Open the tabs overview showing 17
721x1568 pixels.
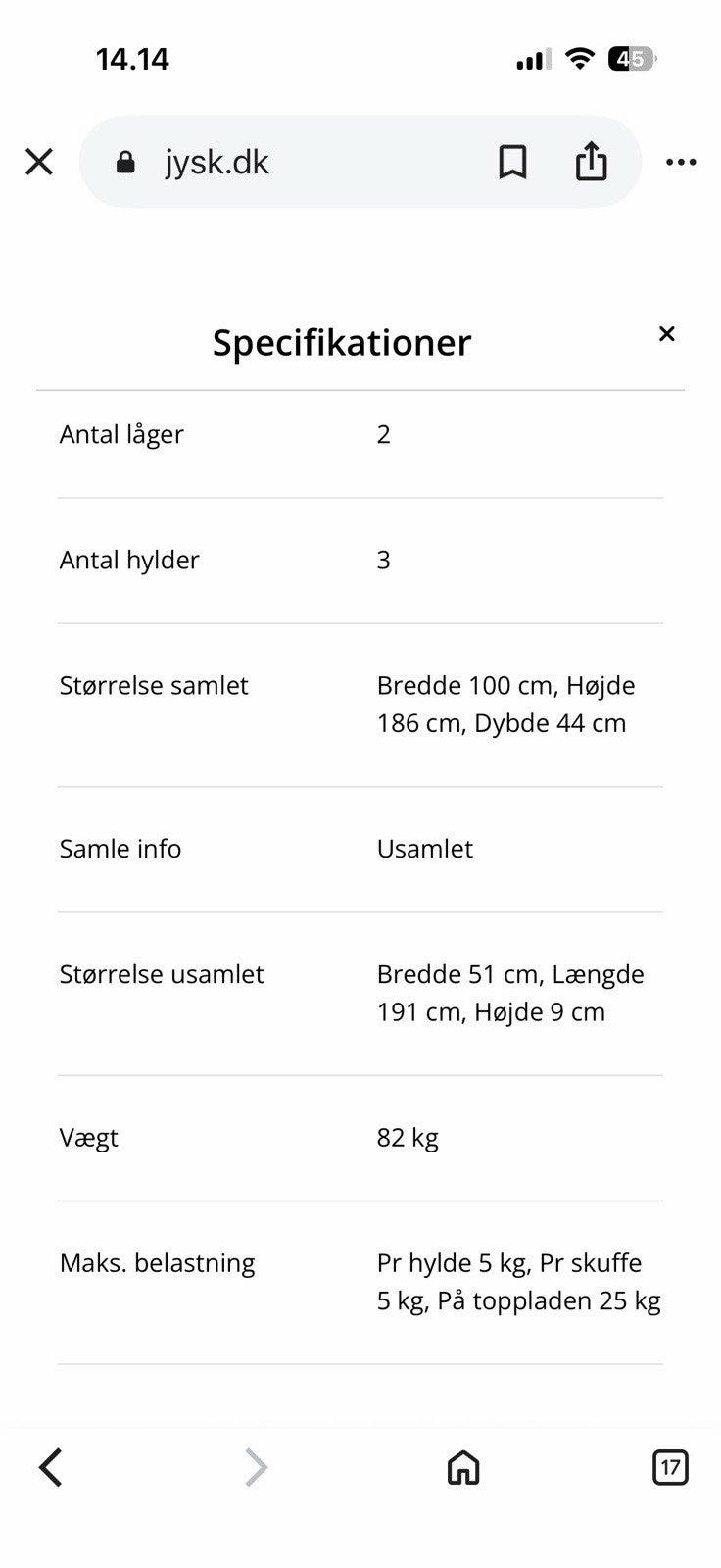670,1467
